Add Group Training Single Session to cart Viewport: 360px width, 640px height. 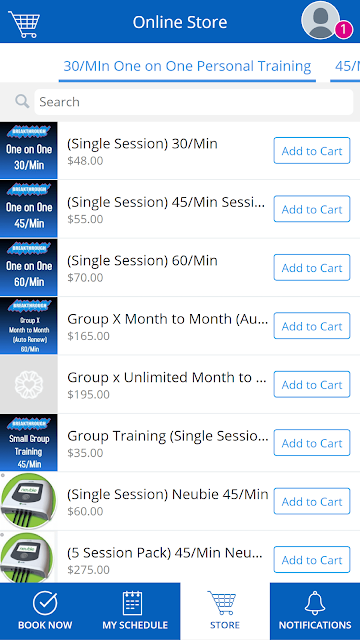312,443
